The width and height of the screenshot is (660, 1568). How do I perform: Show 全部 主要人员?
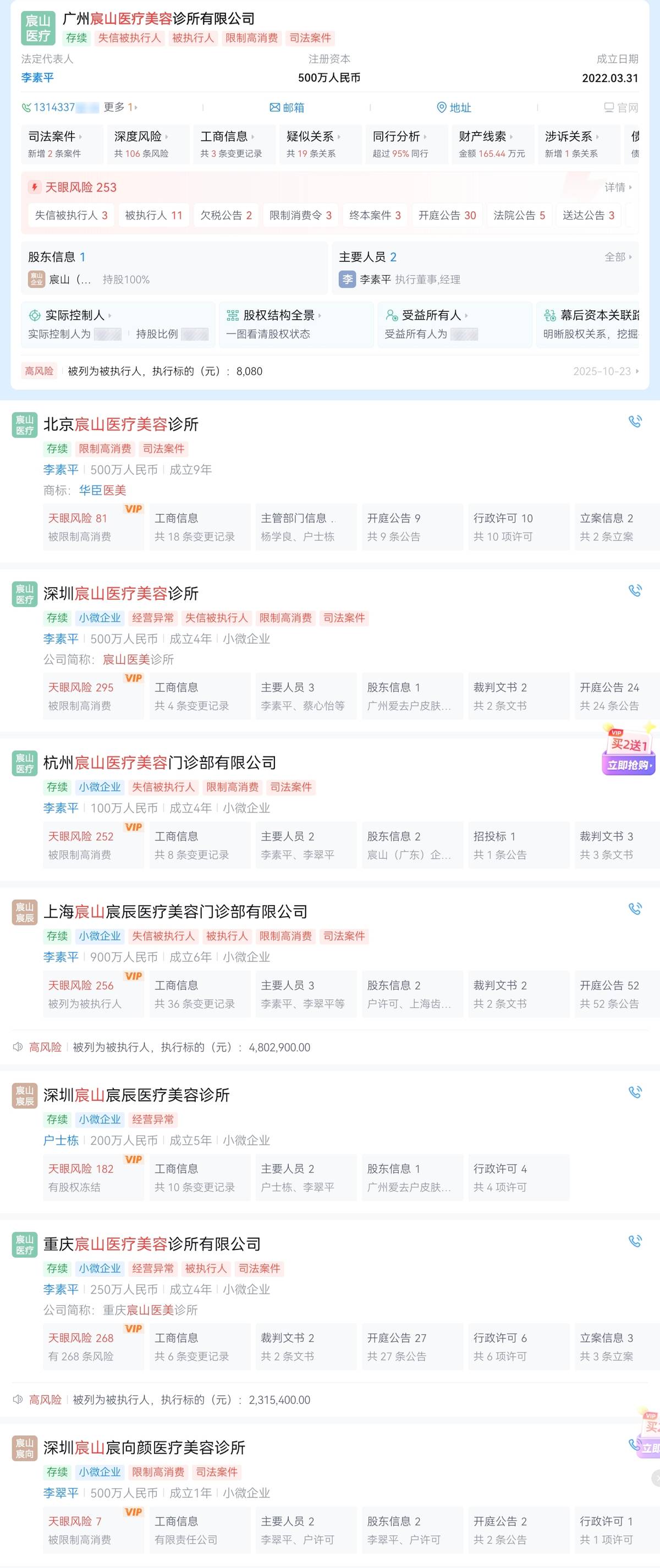pyautogui.click(x=618, y=257)
